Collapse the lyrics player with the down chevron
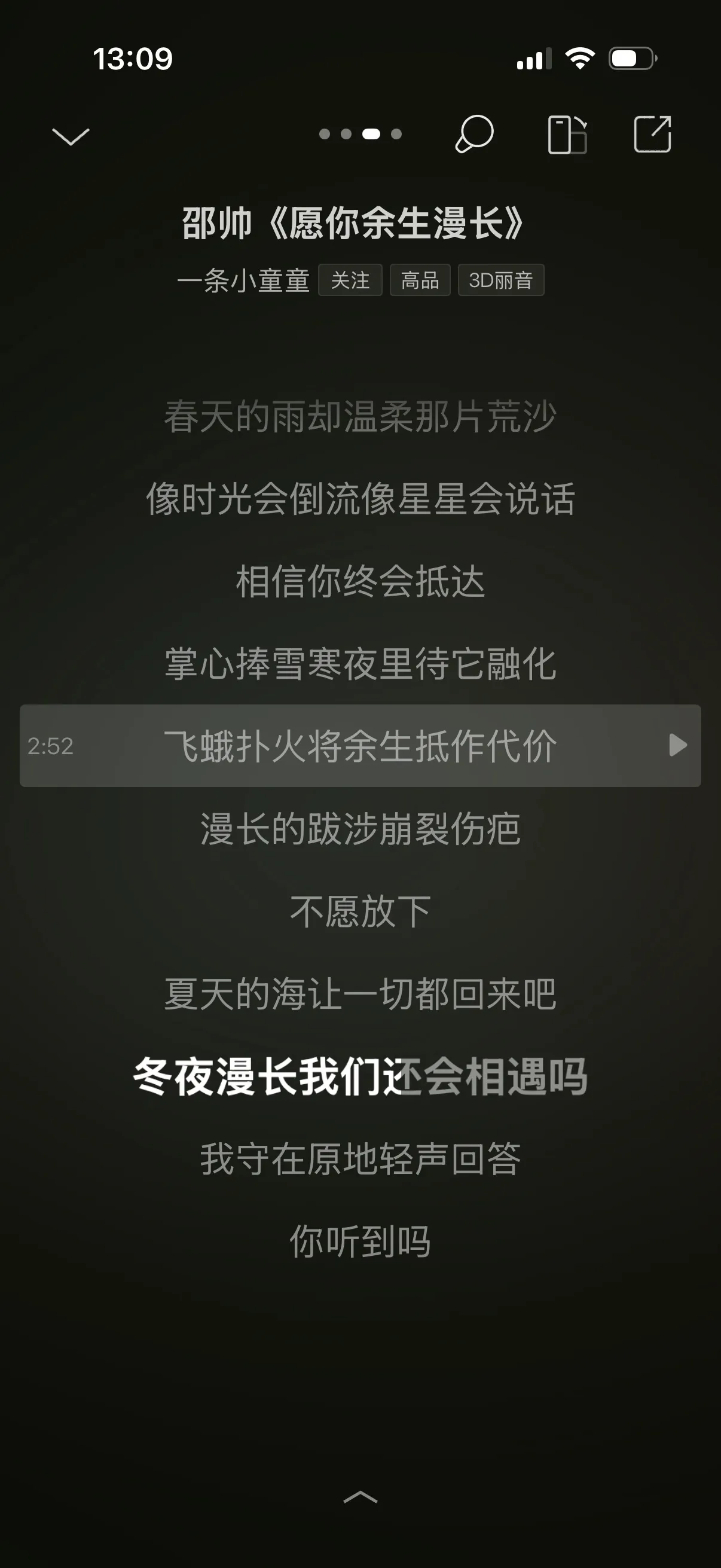The height and width of the screenshot is (1568, 721). point(71,136)
